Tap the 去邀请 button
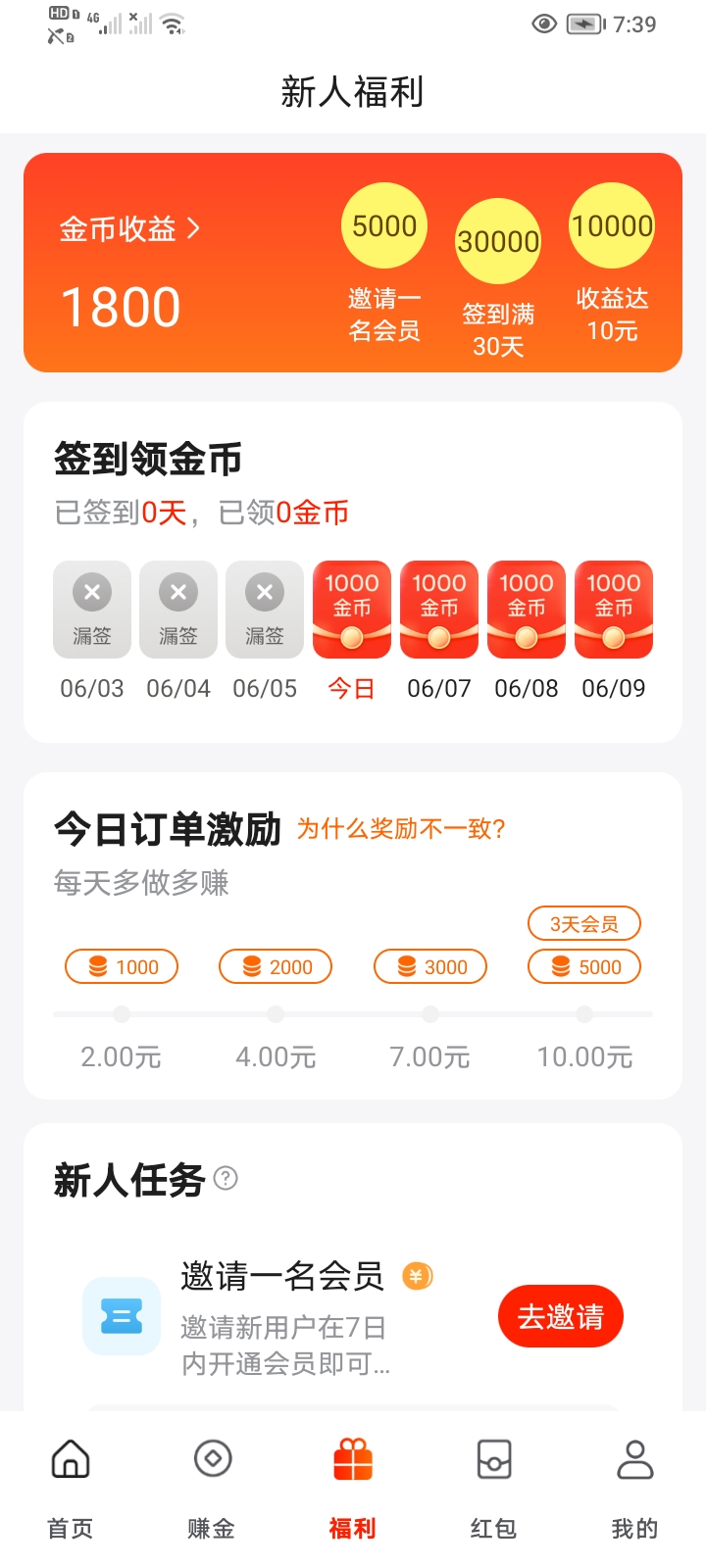706x1568 pixels. pyautogui.click(x=560, y=1316)
